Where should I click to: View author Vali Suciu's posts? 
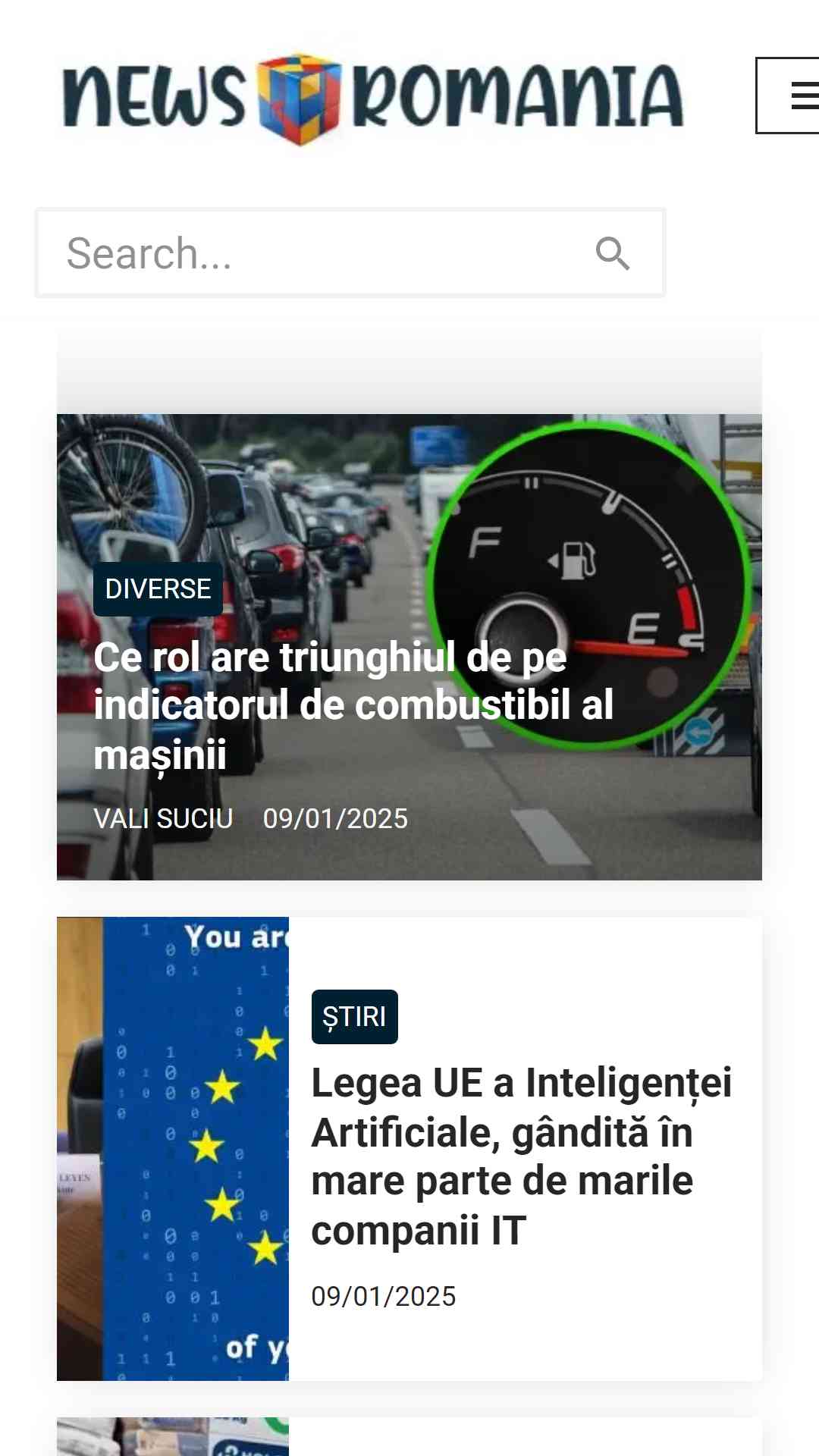163,819
